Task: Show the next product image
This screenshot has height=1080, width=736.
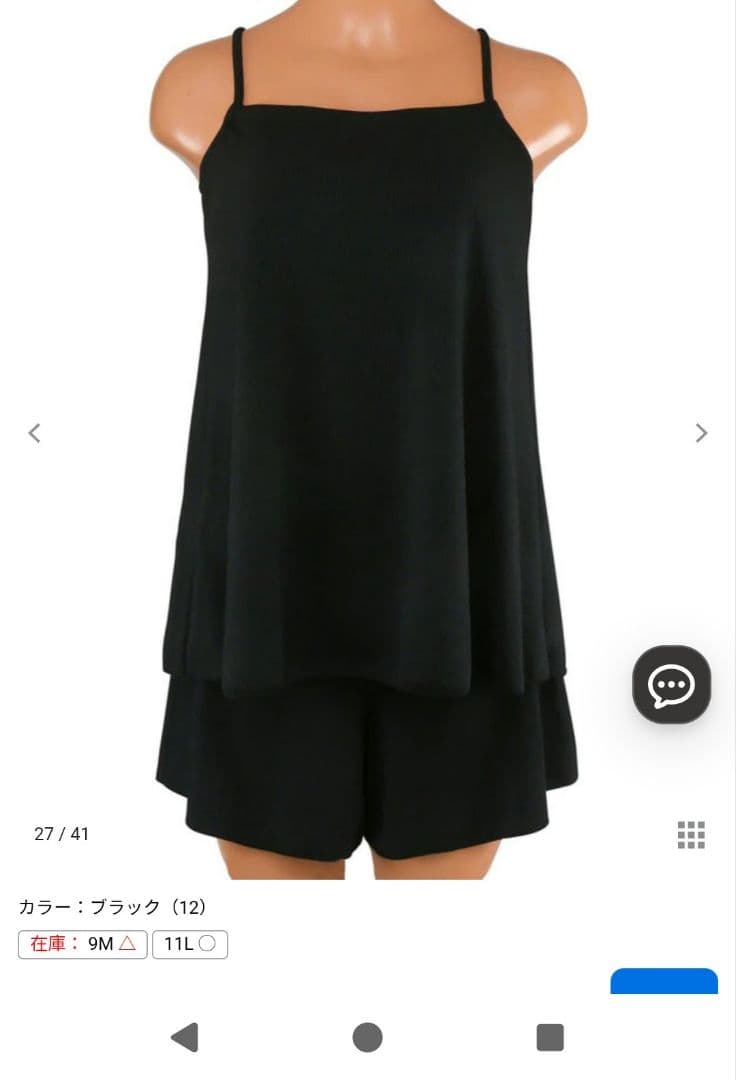Action: coord(701,433)
